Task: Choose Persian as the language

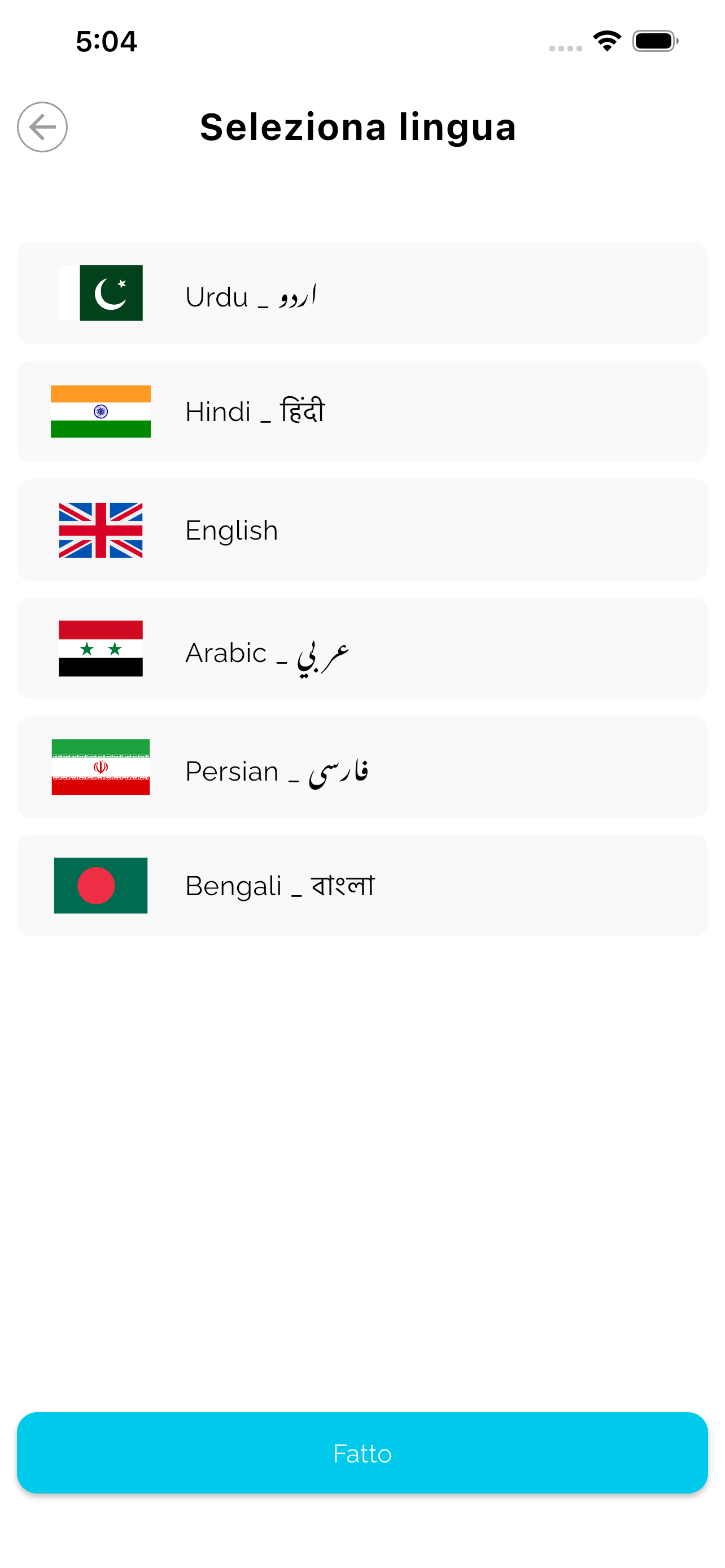Action: (x=361, y=768)
